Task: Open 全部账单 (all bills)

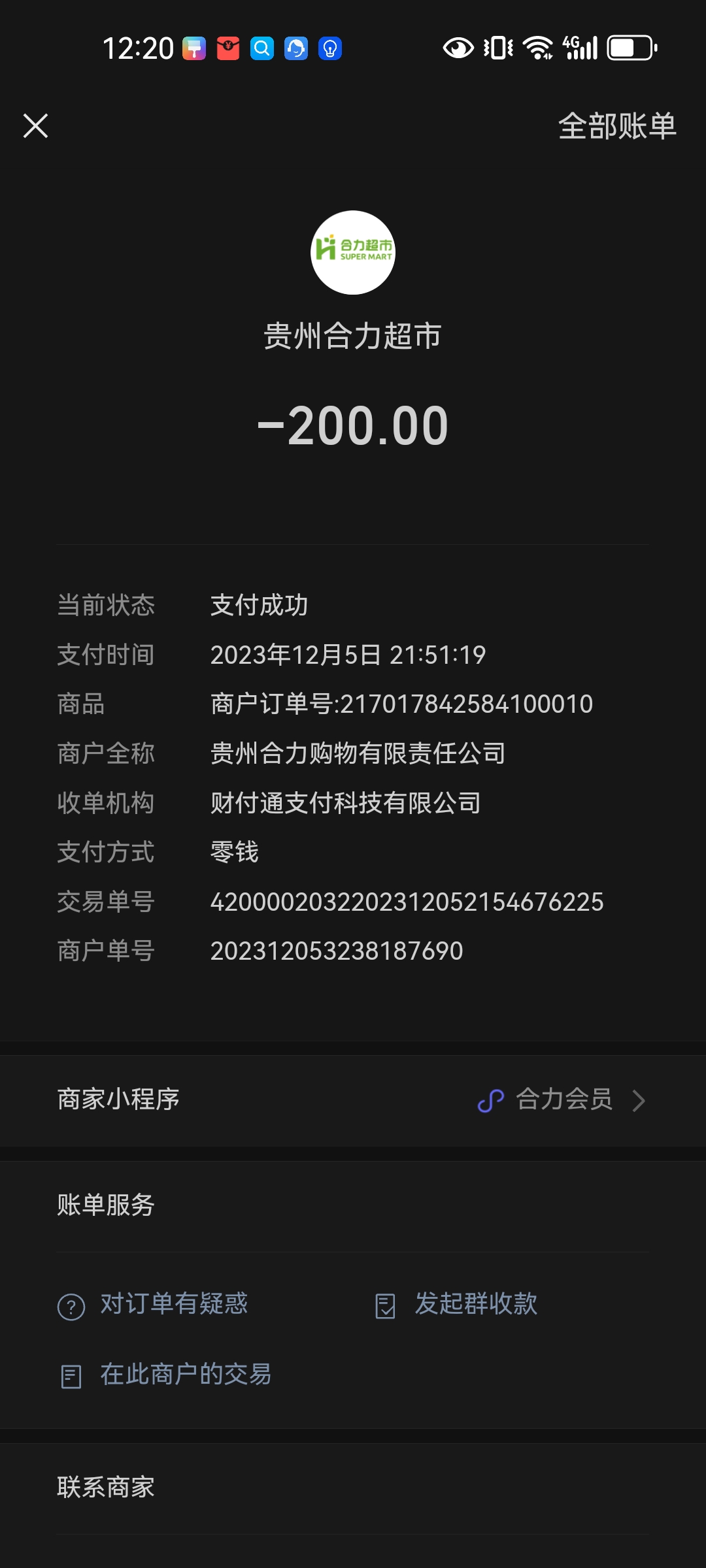Action: tap(616, 126)
